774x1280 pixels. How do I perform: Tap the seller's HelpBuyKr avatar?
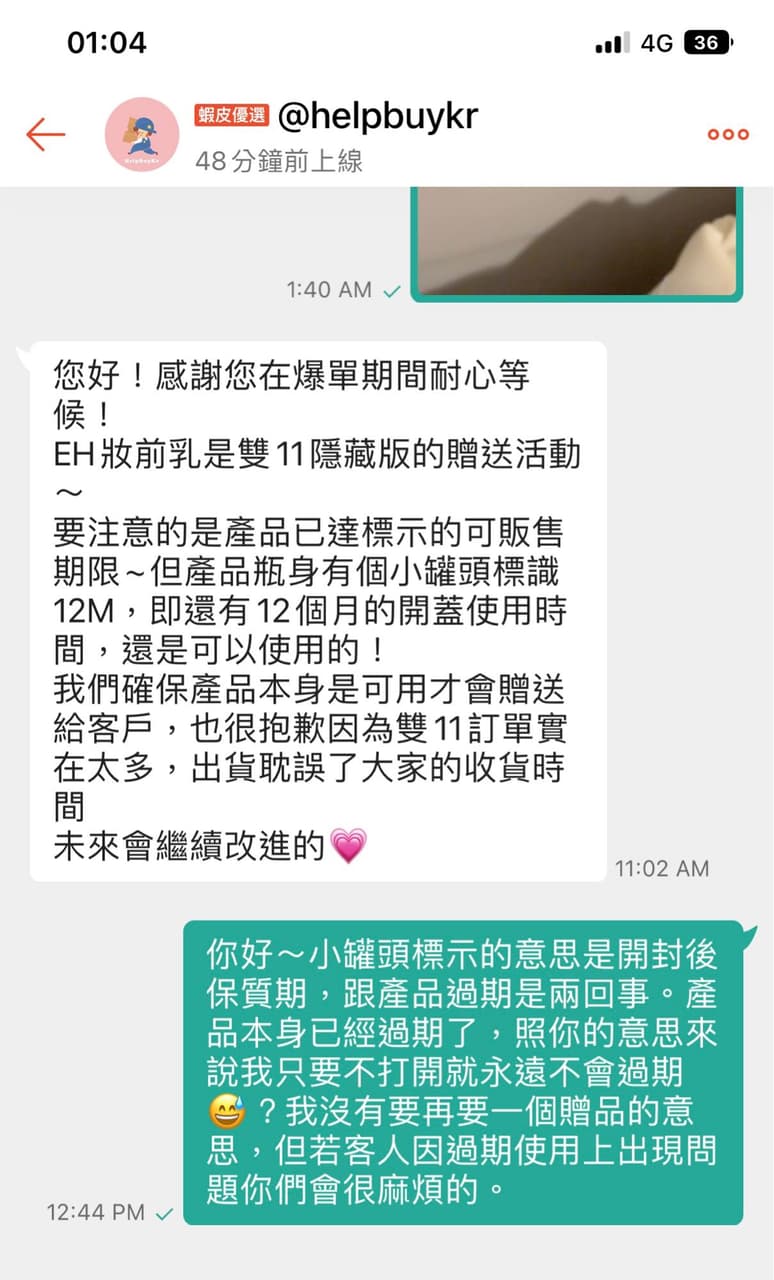pyautogui.click(x=141, y=133)
